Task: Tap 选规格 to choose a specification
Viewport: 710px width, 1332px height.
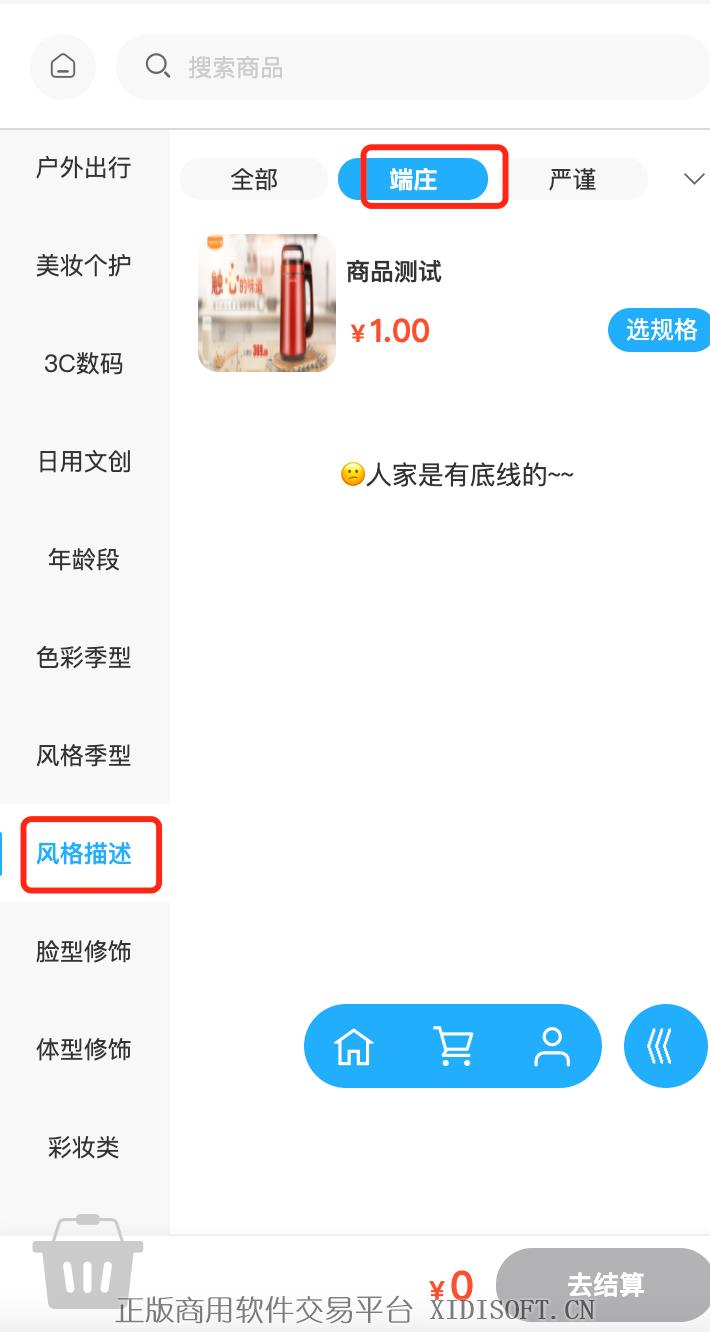Action: tap(660, 330)
